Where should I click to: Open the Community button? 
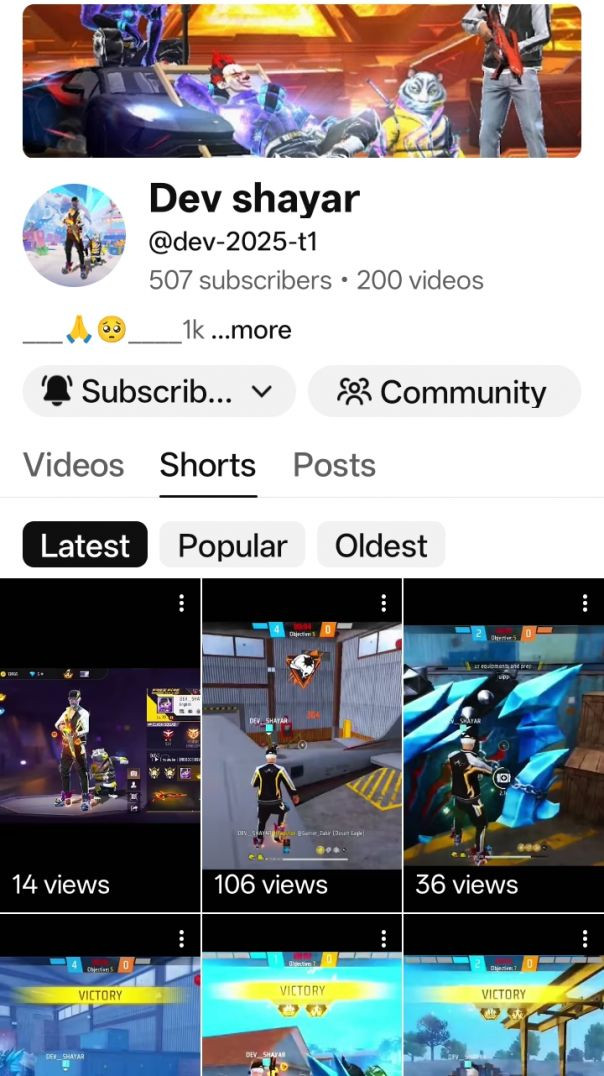click(444, 391)
